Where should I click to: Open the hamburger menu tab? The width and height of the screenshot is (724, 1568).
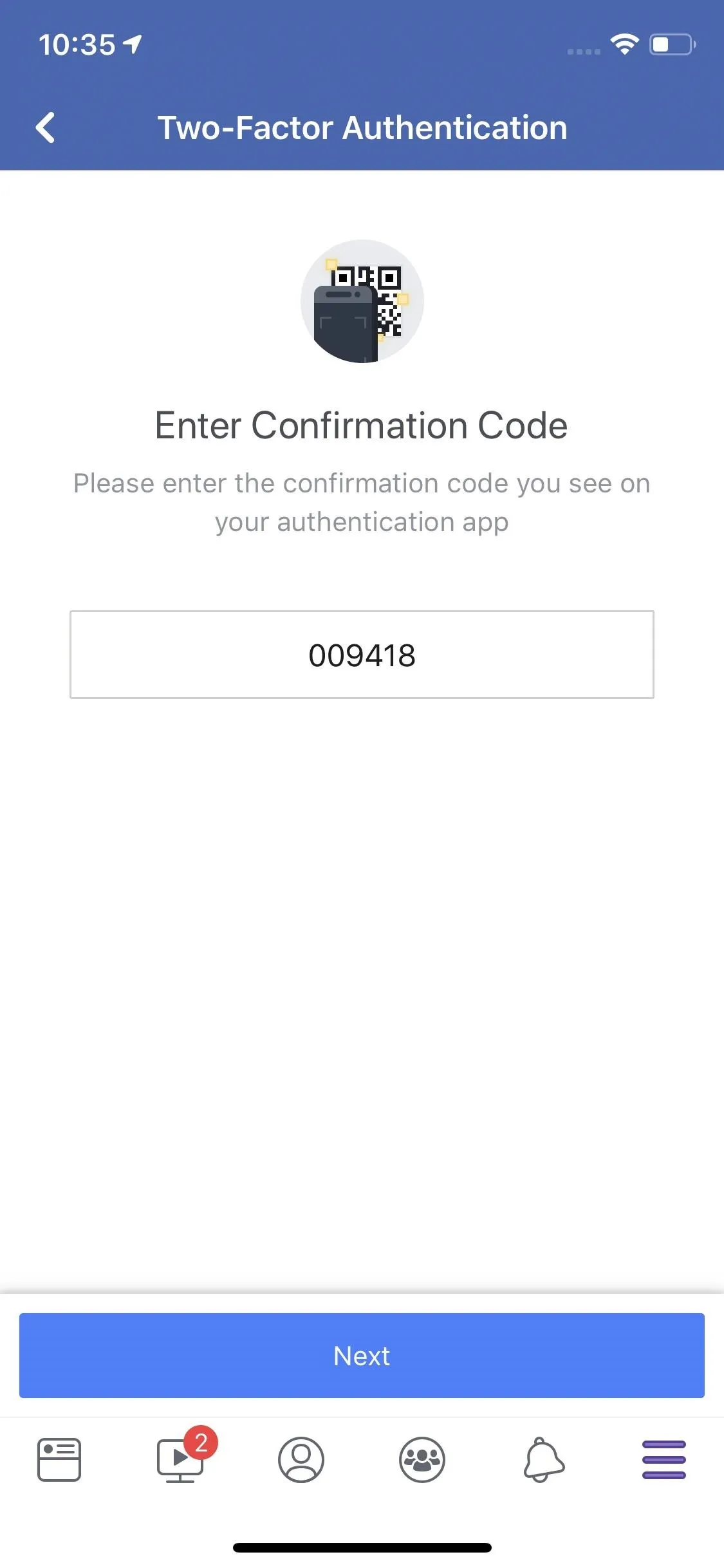pos(664,1459)
